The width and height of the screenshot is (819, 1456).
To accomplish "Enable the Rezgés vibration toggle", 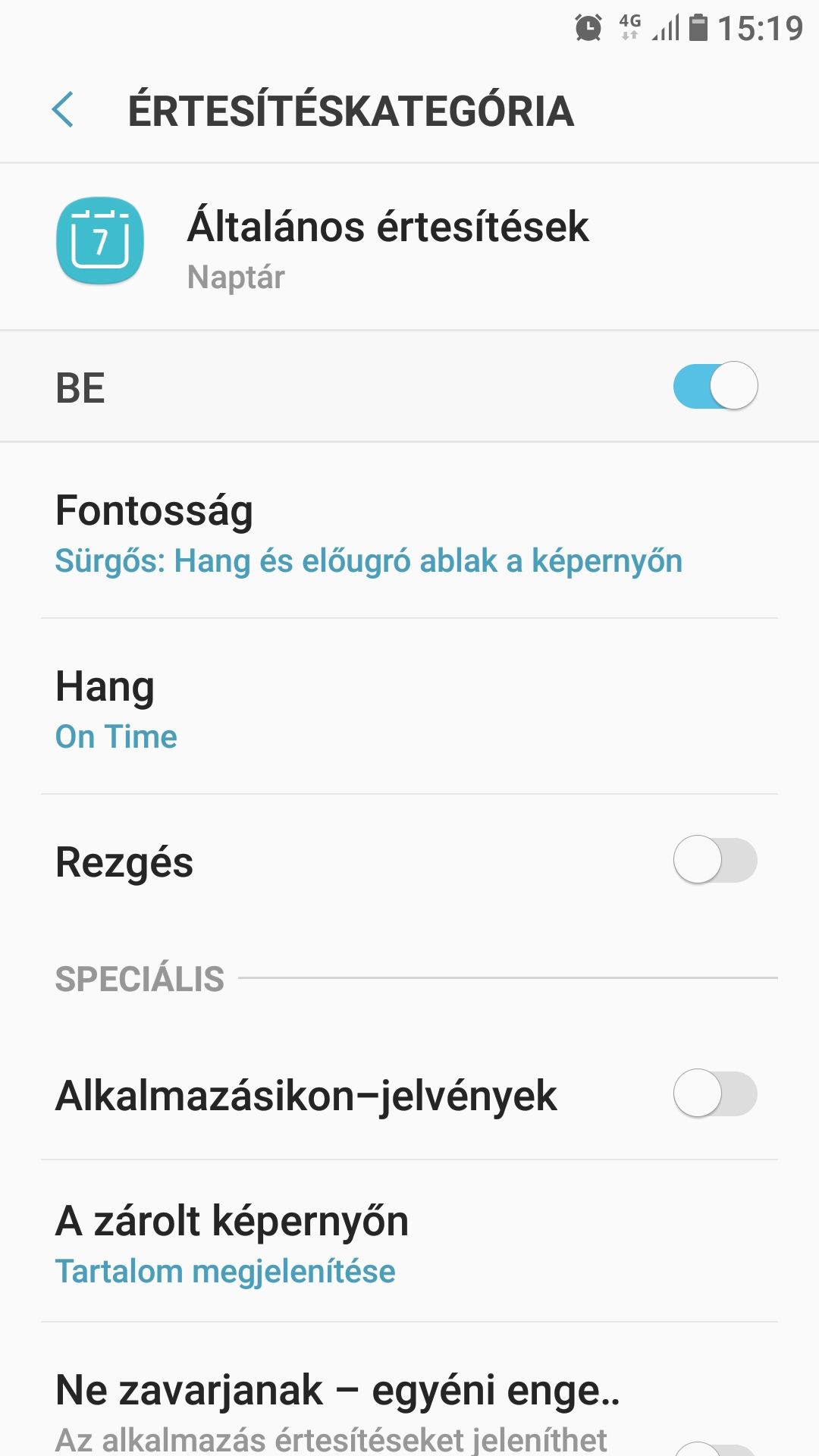I will [715, 860].
